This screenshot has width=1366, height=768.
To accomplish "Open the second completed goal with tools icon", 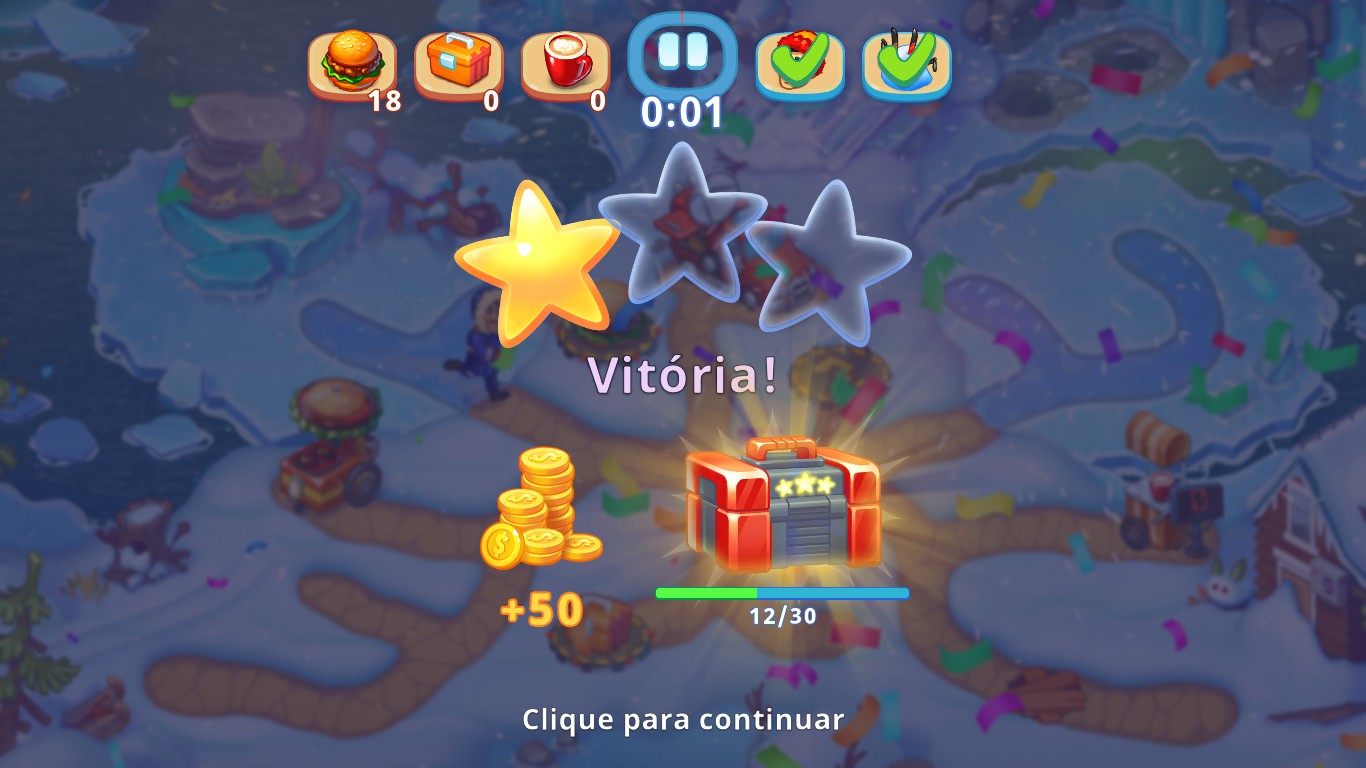I will tap(906, 65).
